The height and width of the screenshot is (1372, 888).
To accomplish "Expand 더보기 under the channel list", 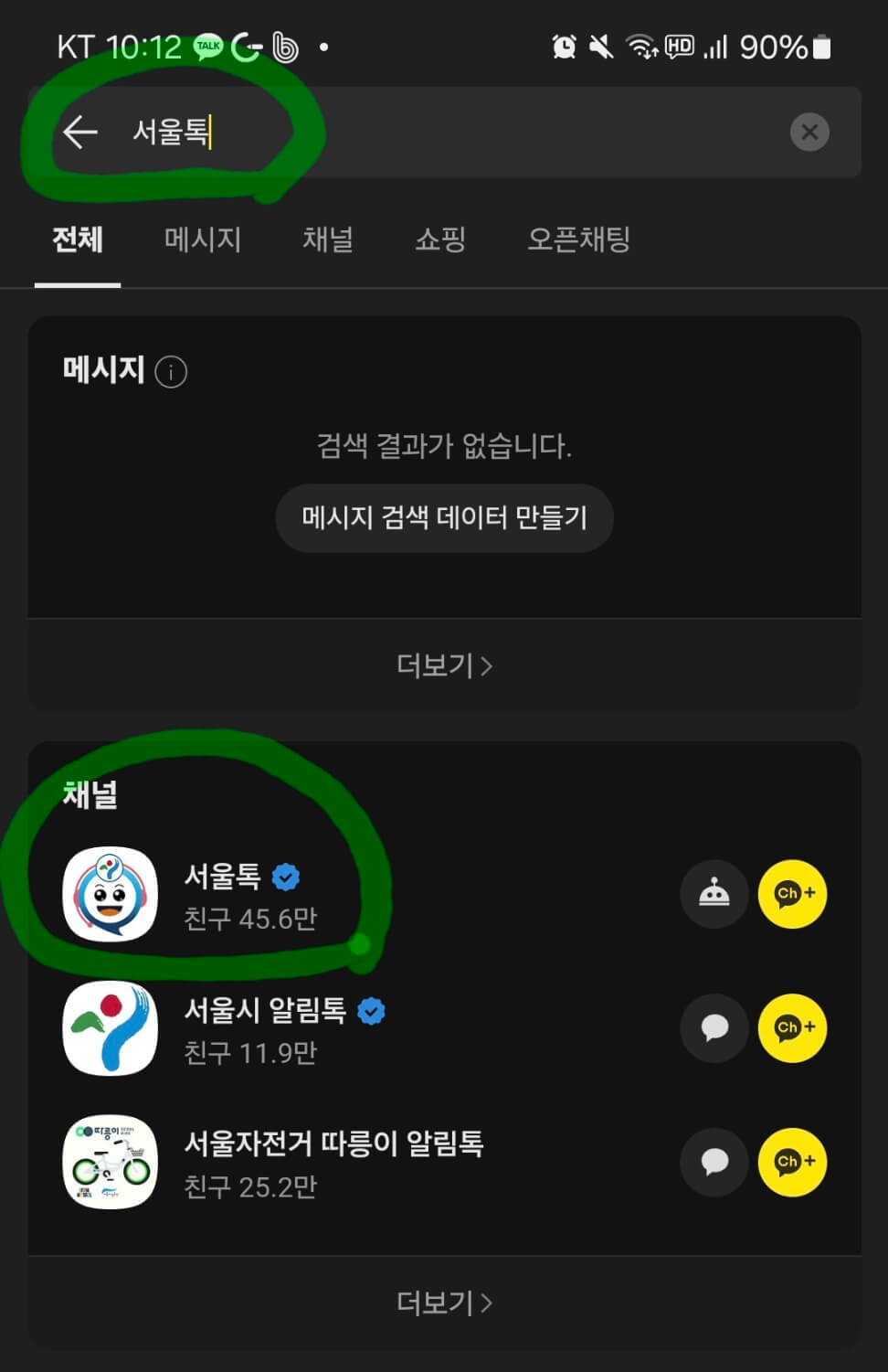I will pyautogui.click(x=444, y=1303).
